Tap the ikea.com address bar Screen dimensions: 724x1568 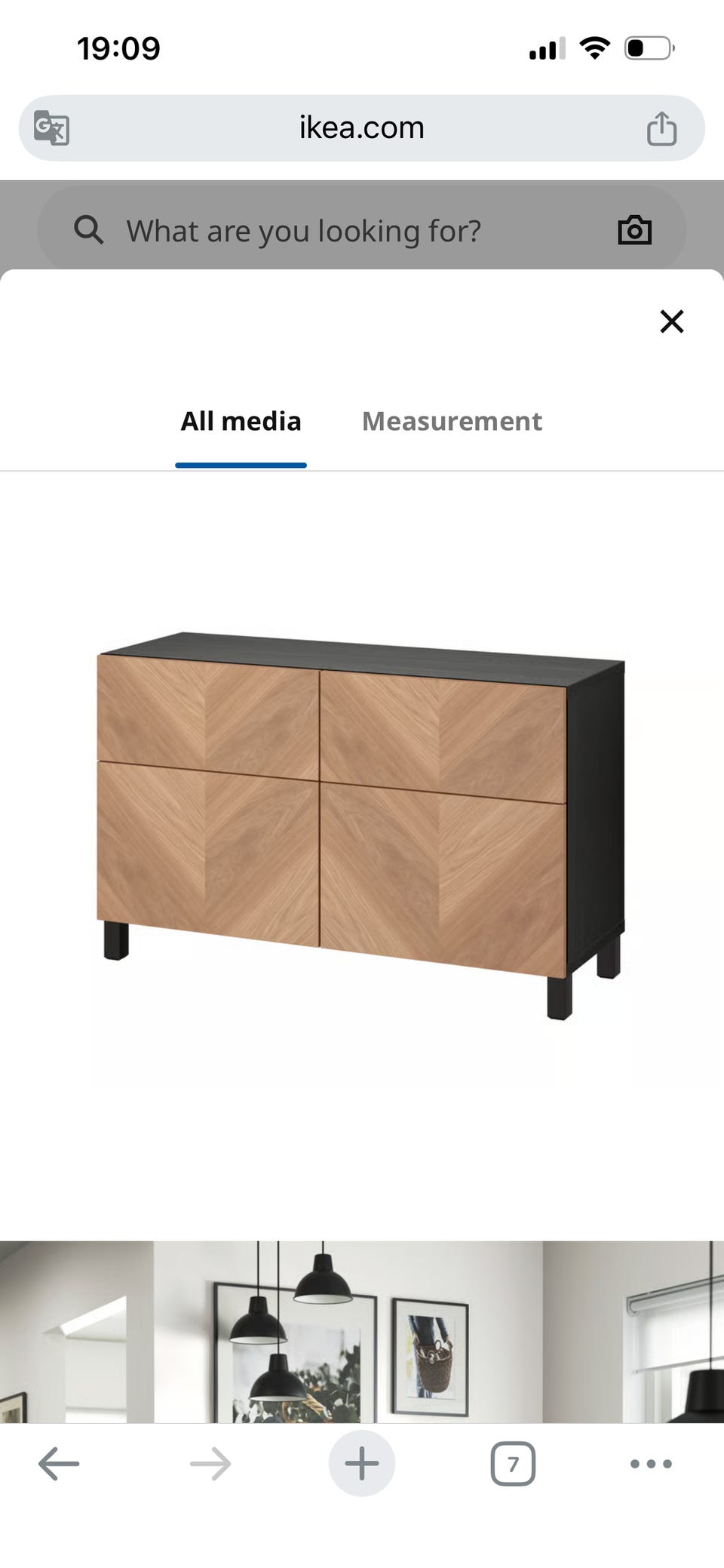[362, 128]
